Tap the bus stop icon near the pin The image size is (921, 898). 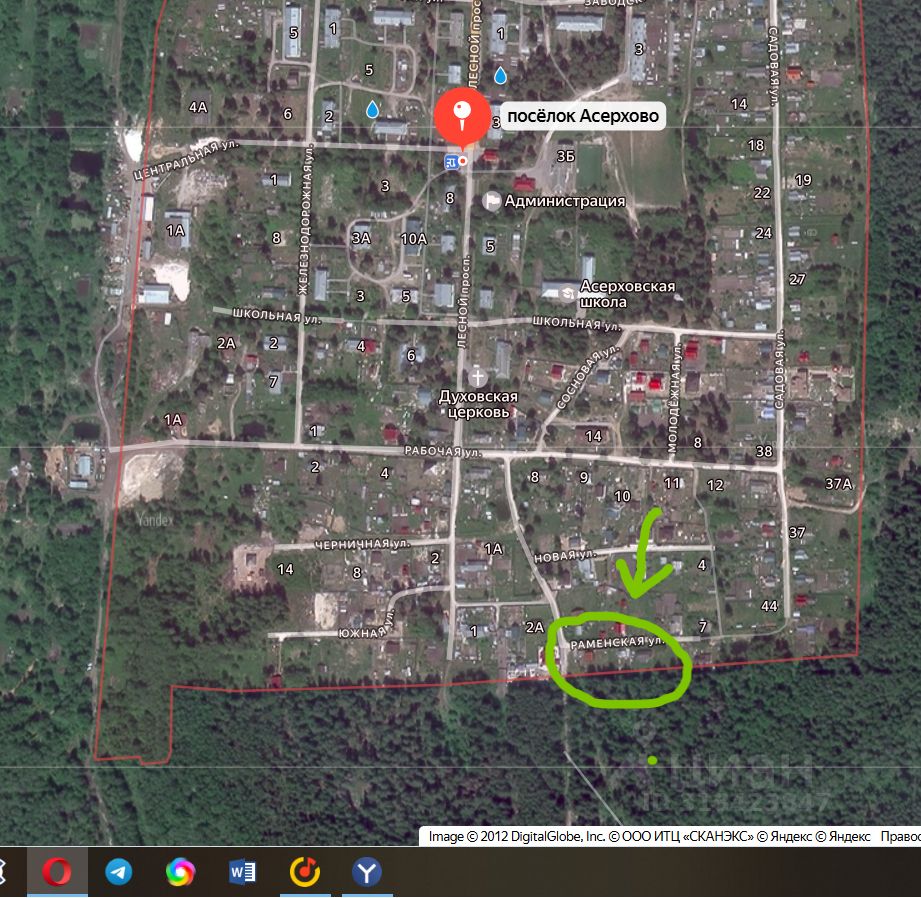click(x=452, y=160)
